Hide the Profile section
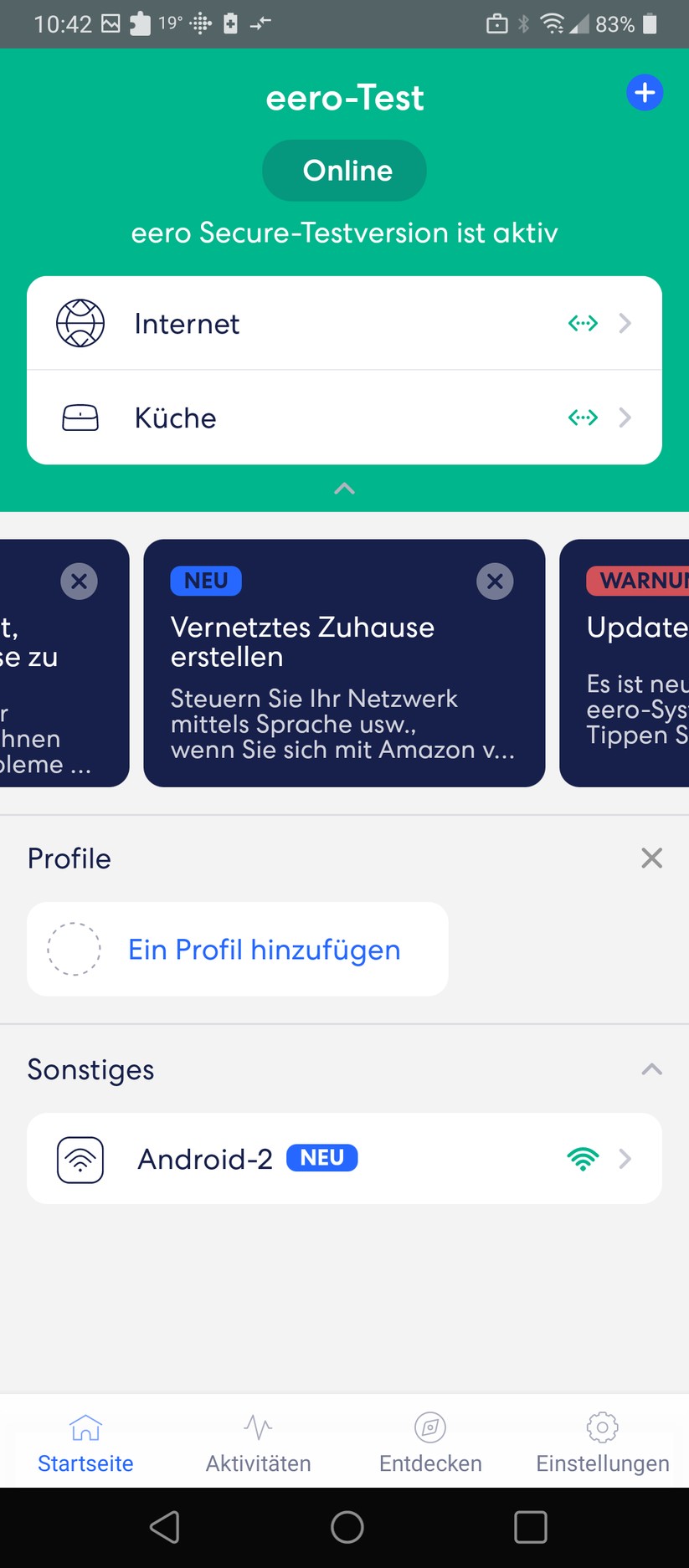 (x=651, y=858)
